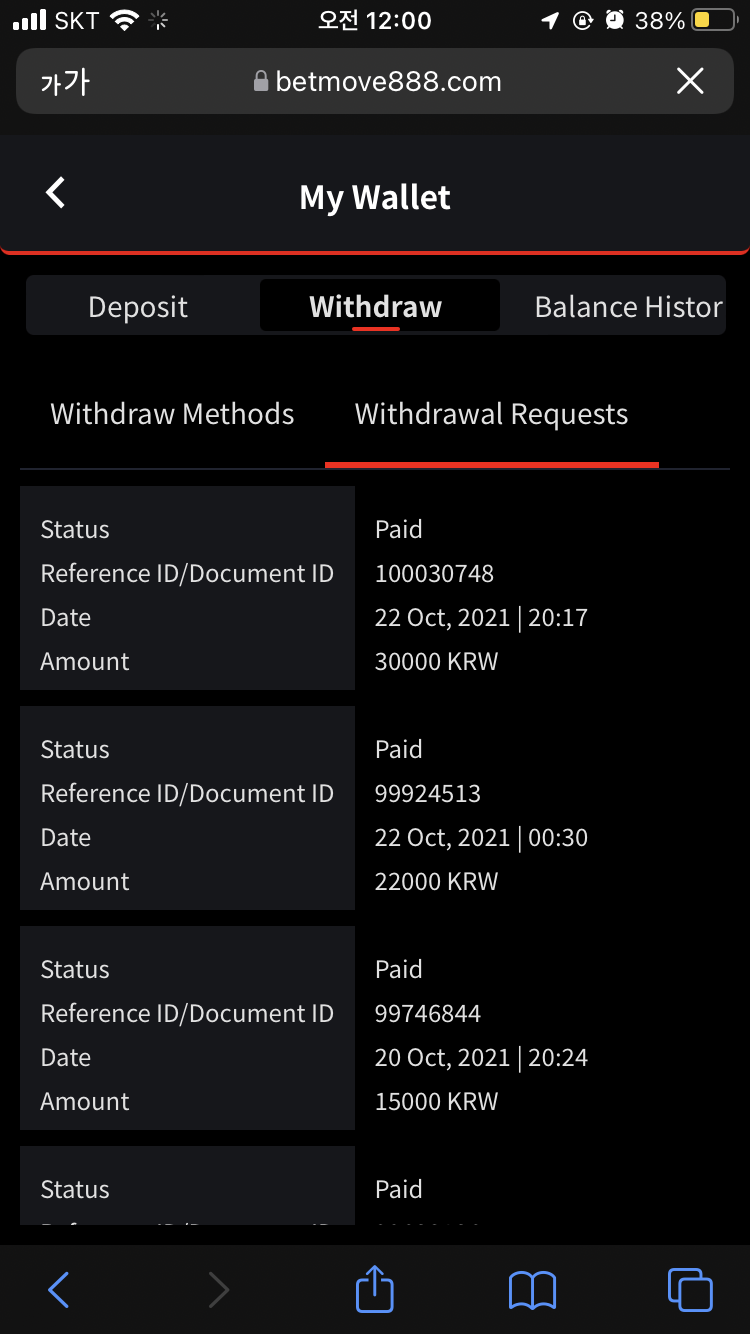Viewport: 750px width, 1334px height.
Task: Select the Withdrawal Requests tab
Action: click(x=491, y=414)
